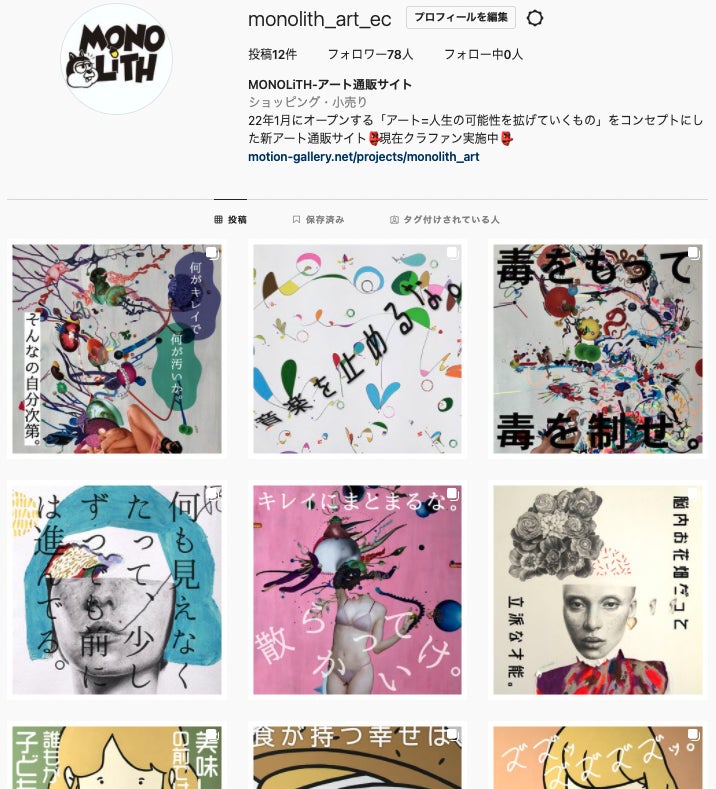Open the green post starting 美味し
The image size is (716, 789).
click(116, 758)
